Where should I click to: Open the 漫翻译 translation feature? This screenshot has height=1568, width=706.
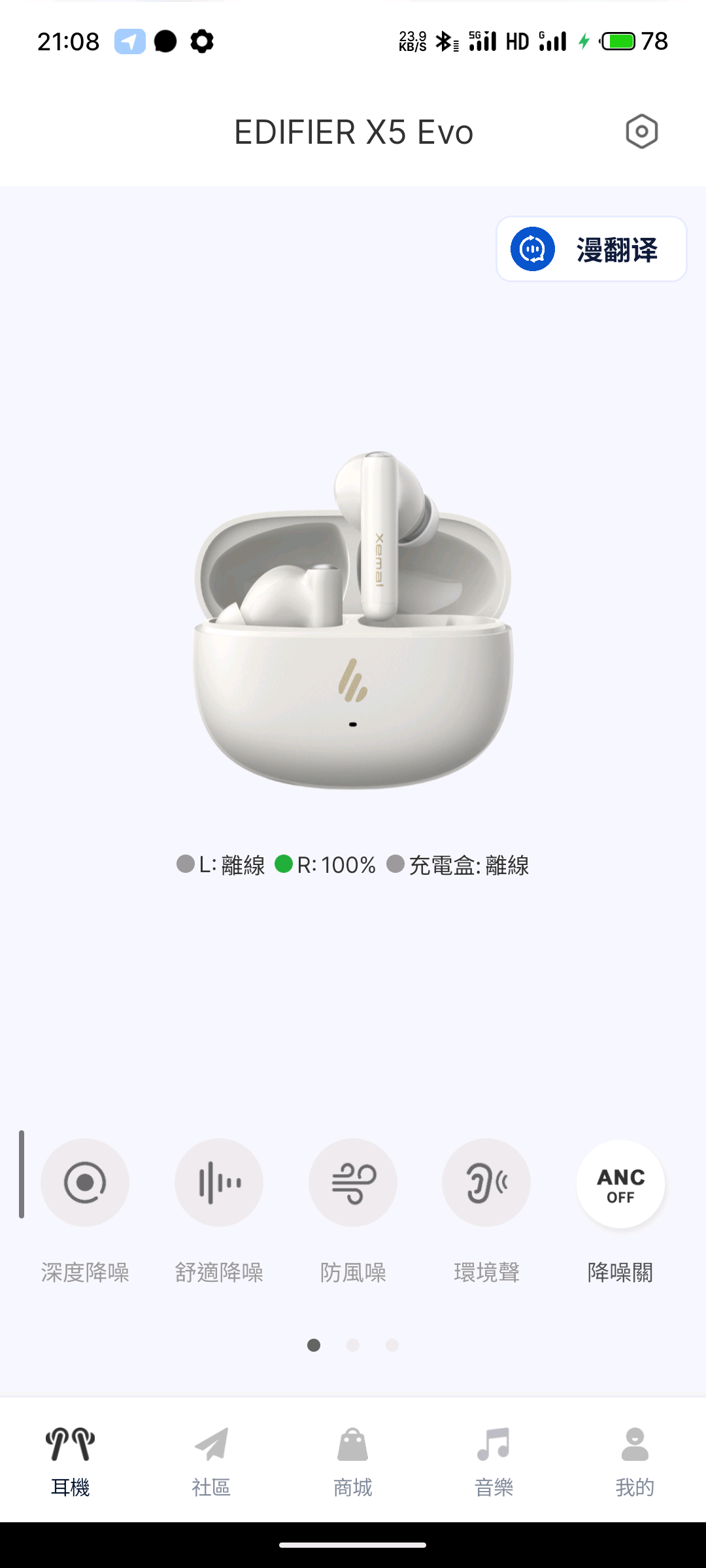point(592,250)
